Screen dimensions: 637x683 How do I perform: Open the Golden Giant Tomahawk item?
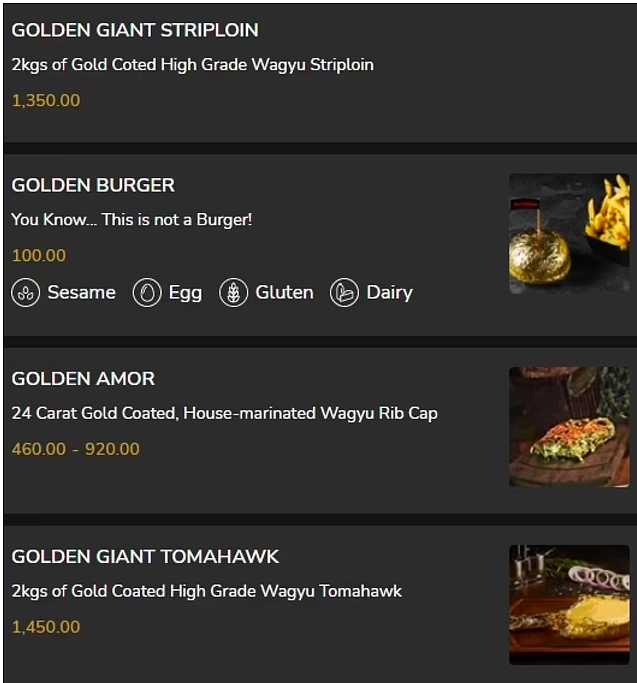coord(145,556)
